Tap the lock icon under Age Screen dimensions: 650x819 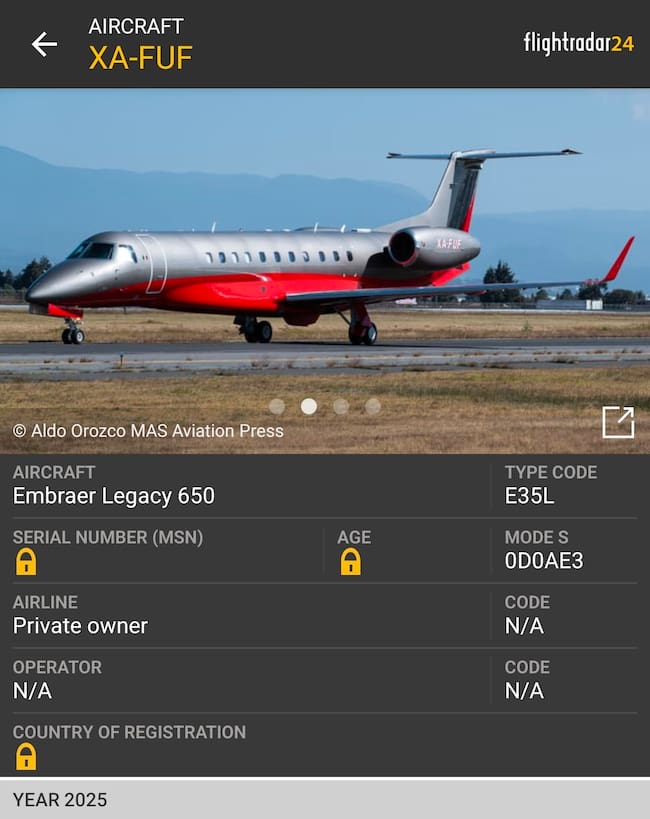click(350, 563)
